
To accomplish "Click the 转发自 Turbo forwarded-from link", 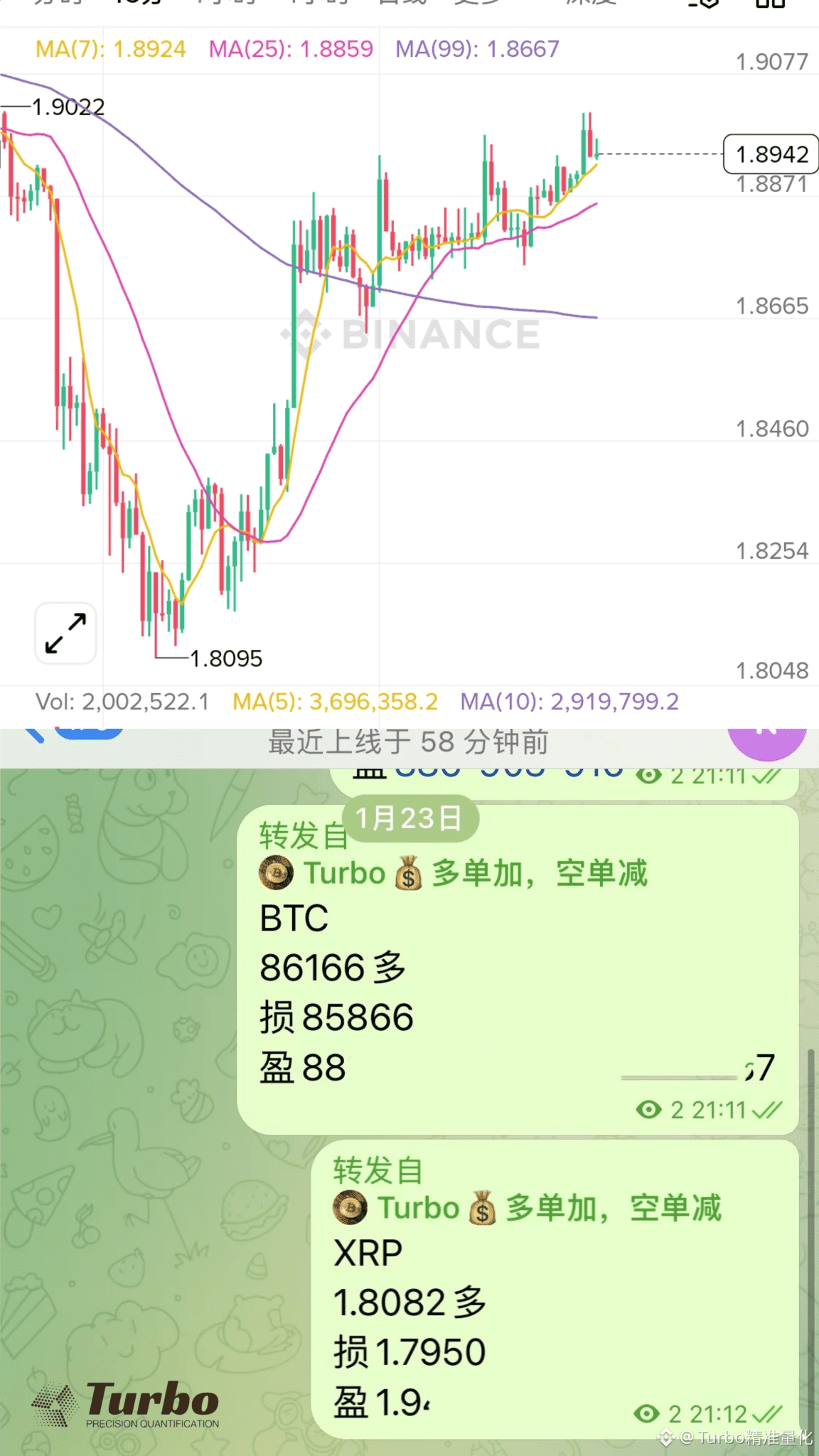I will pyautogui.click(x=302, y=837).
